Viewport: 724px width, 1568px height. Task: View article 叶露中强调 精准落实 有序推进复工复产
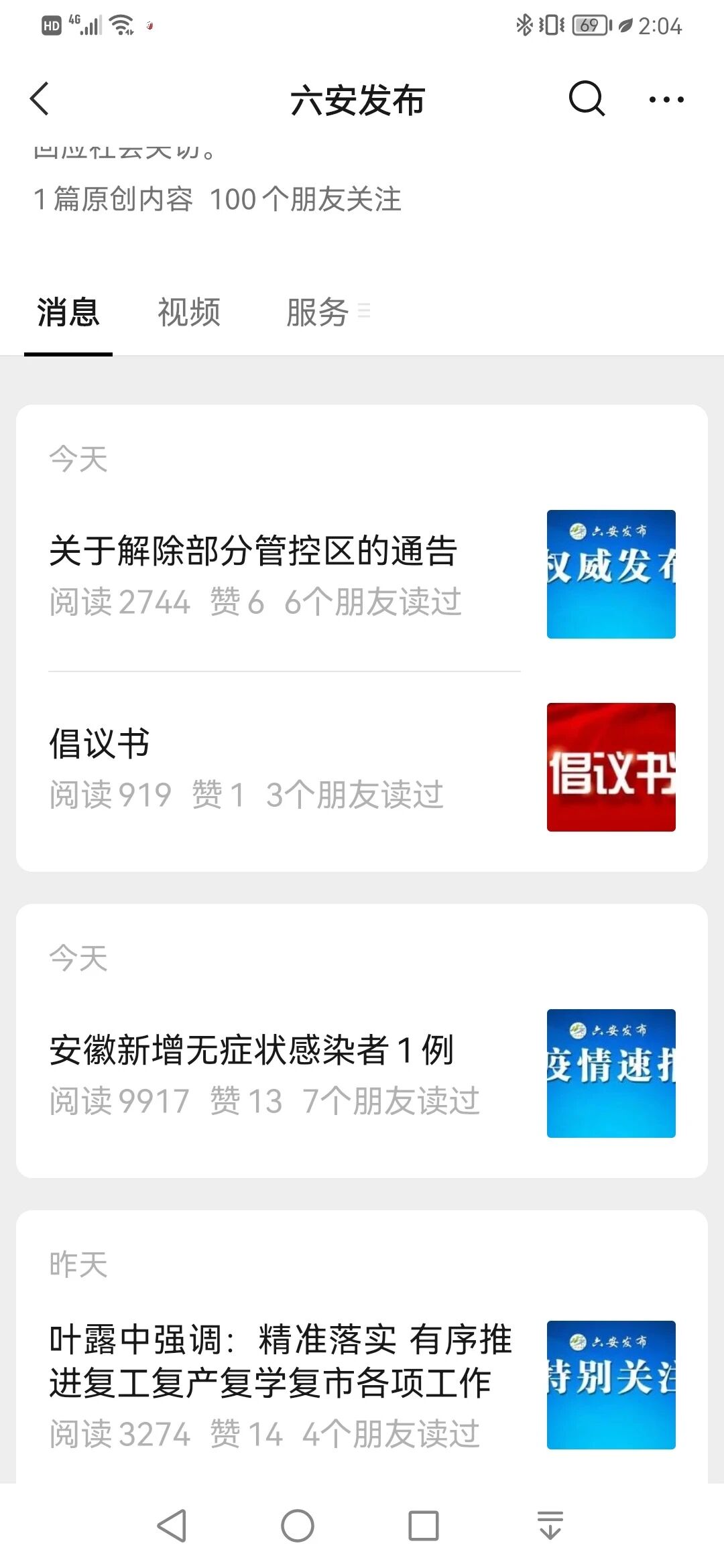click(x=280, y=1360)
